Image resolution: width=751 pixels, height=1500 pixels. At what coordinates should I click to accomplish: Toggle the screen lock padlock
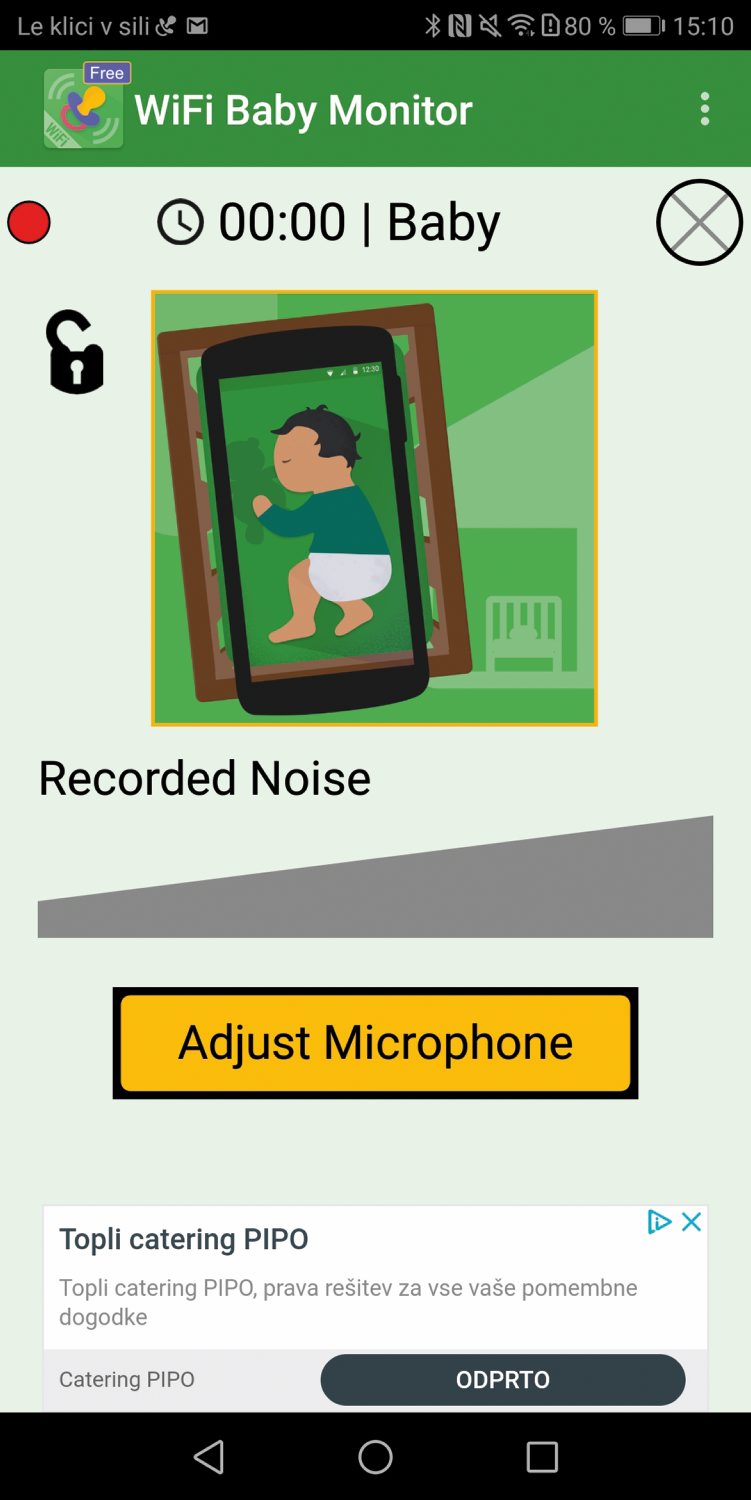pos(75,352)
